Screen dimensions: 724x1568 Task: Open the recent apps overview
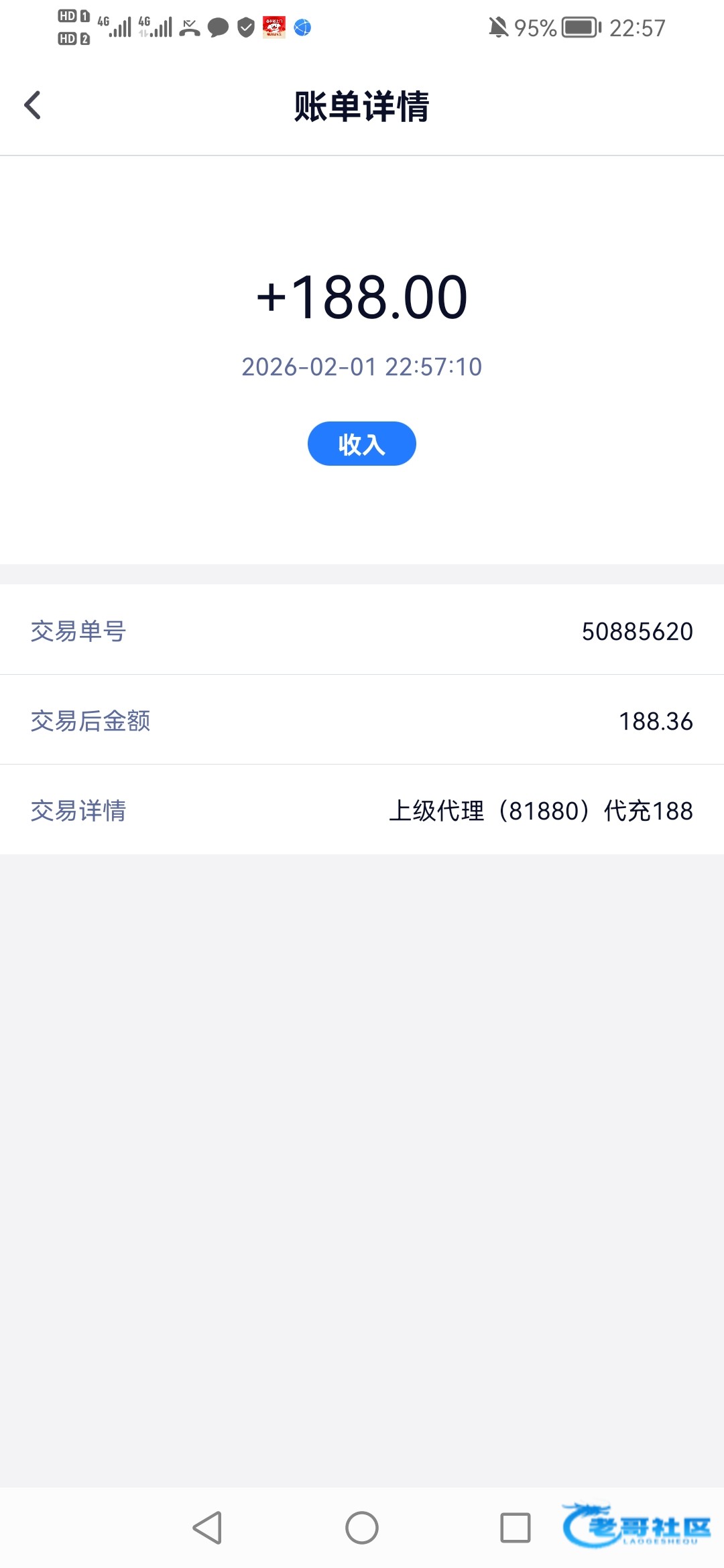(516, 1528)
